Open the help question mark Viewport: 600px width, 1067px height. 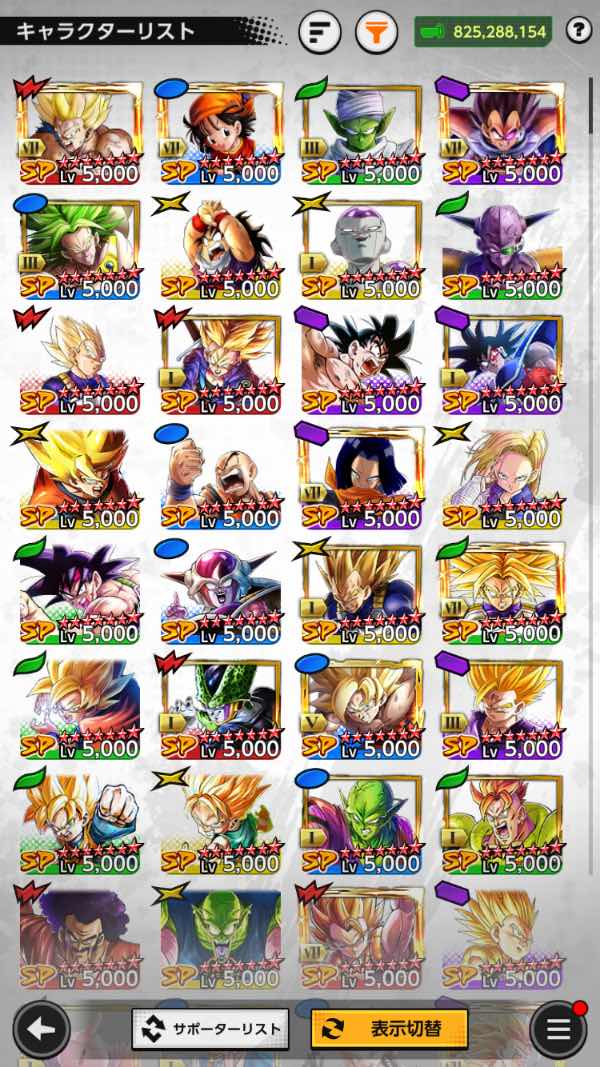(x=578, y=31)
